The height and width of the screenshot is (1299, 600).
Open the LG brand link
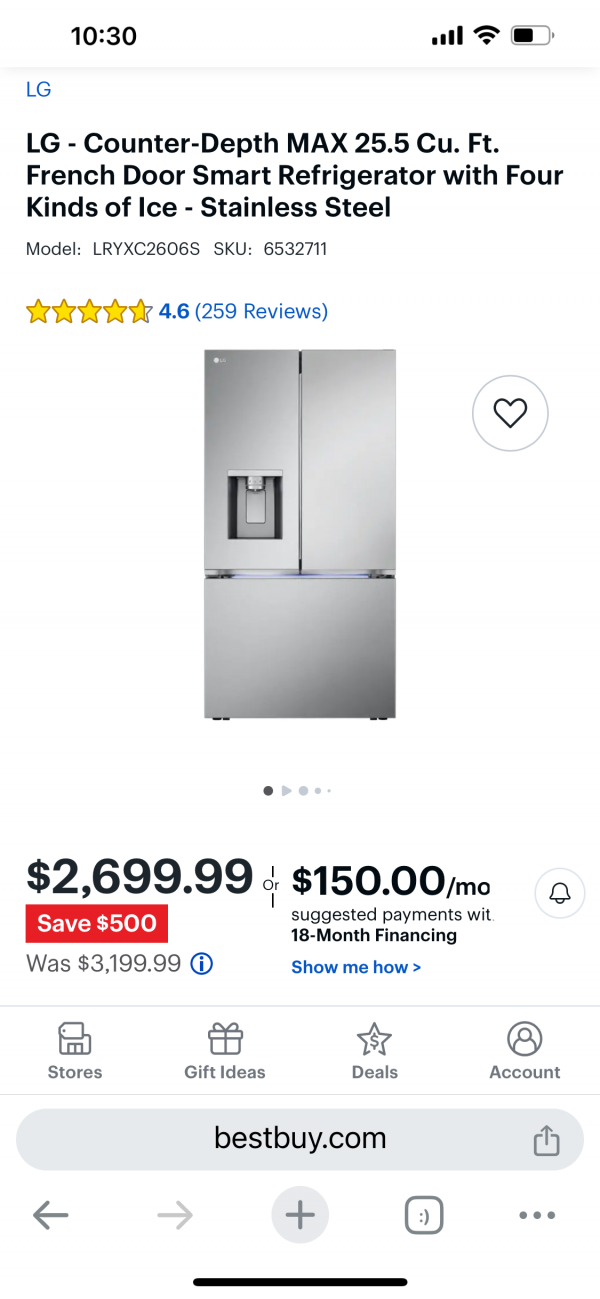point(38,90)
